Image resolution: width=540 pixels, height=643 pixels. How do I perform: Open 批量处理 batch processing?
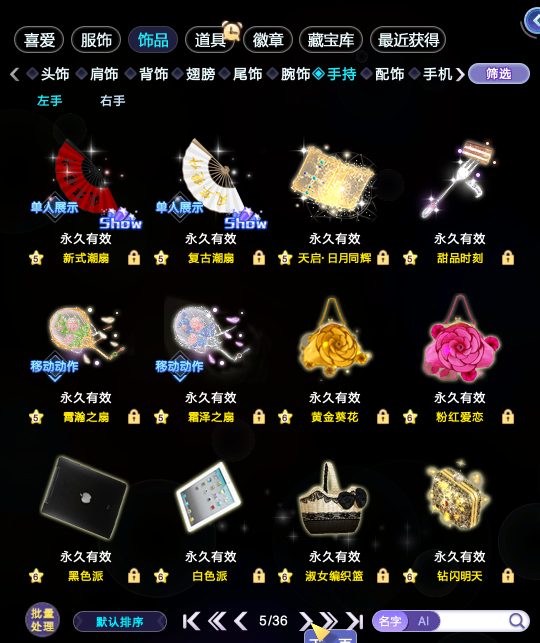(42, 620)
